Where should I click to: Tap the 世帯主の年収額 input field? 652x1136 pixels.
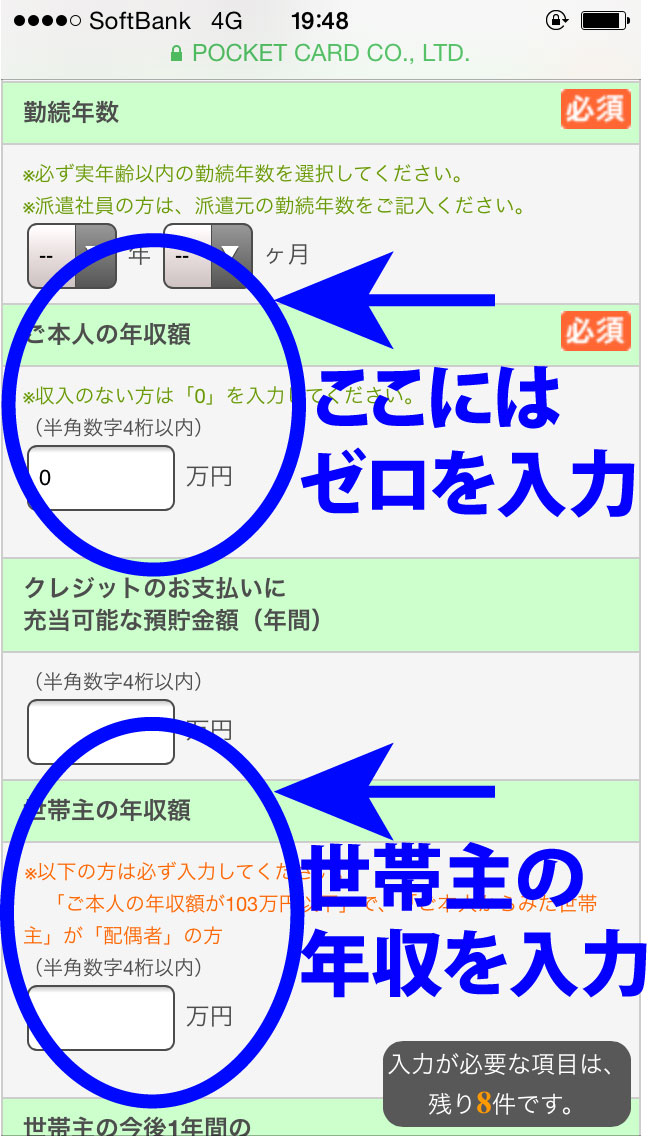click(101, 1017)
